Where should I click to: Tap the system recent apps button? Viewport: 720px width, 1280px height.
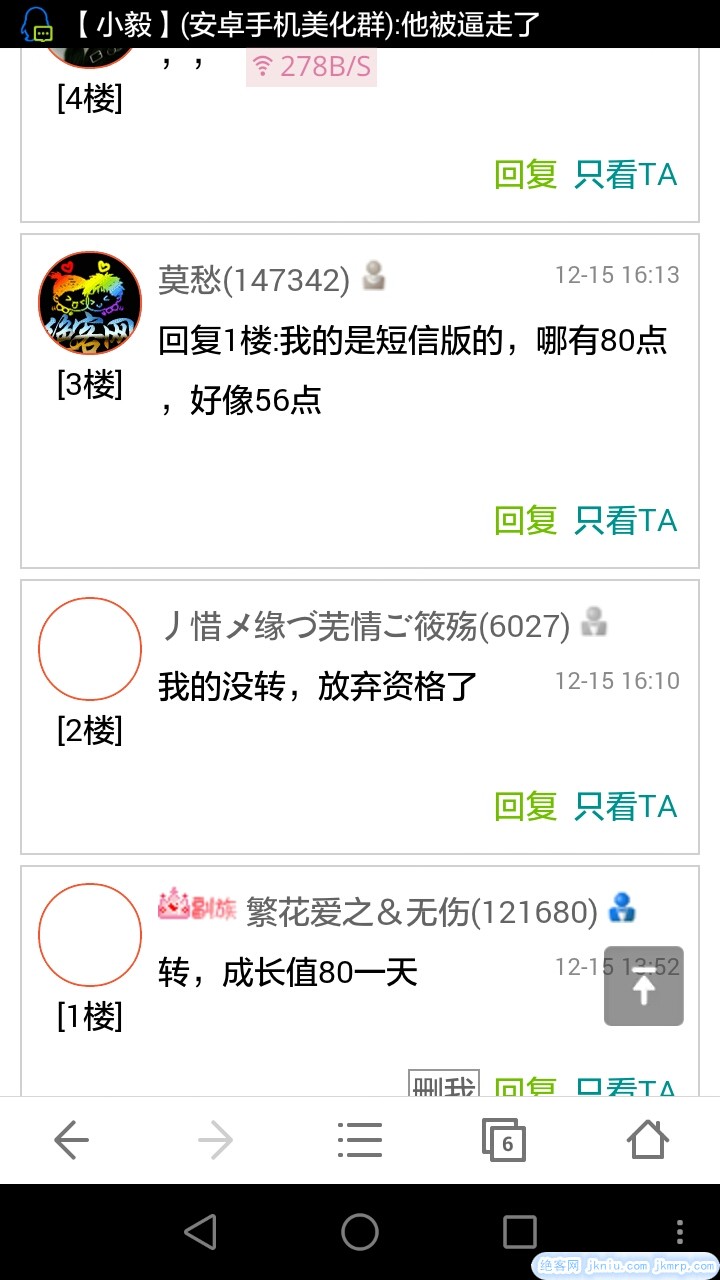(519, 1232)
